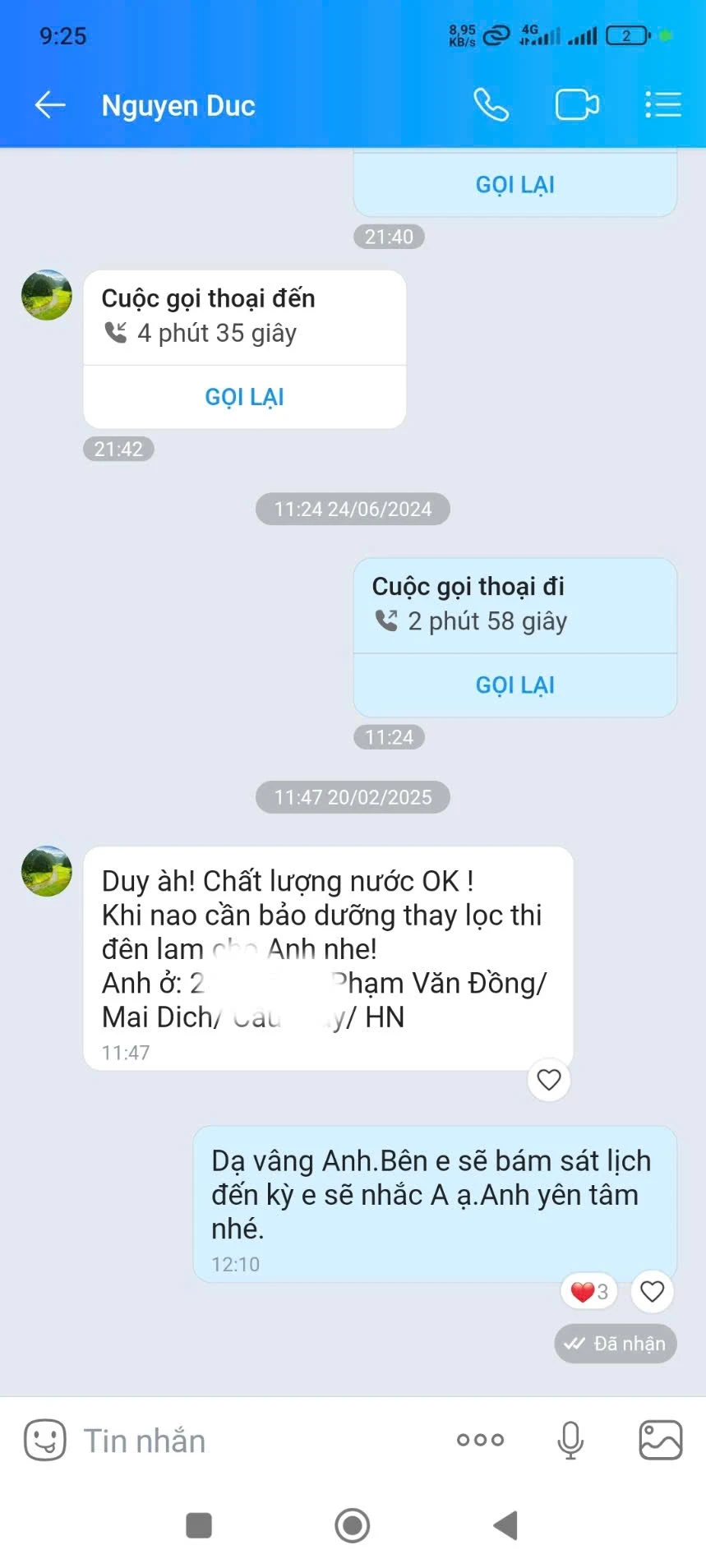
Task: Record a voice message with the microphone
Action: (570, 1440)
